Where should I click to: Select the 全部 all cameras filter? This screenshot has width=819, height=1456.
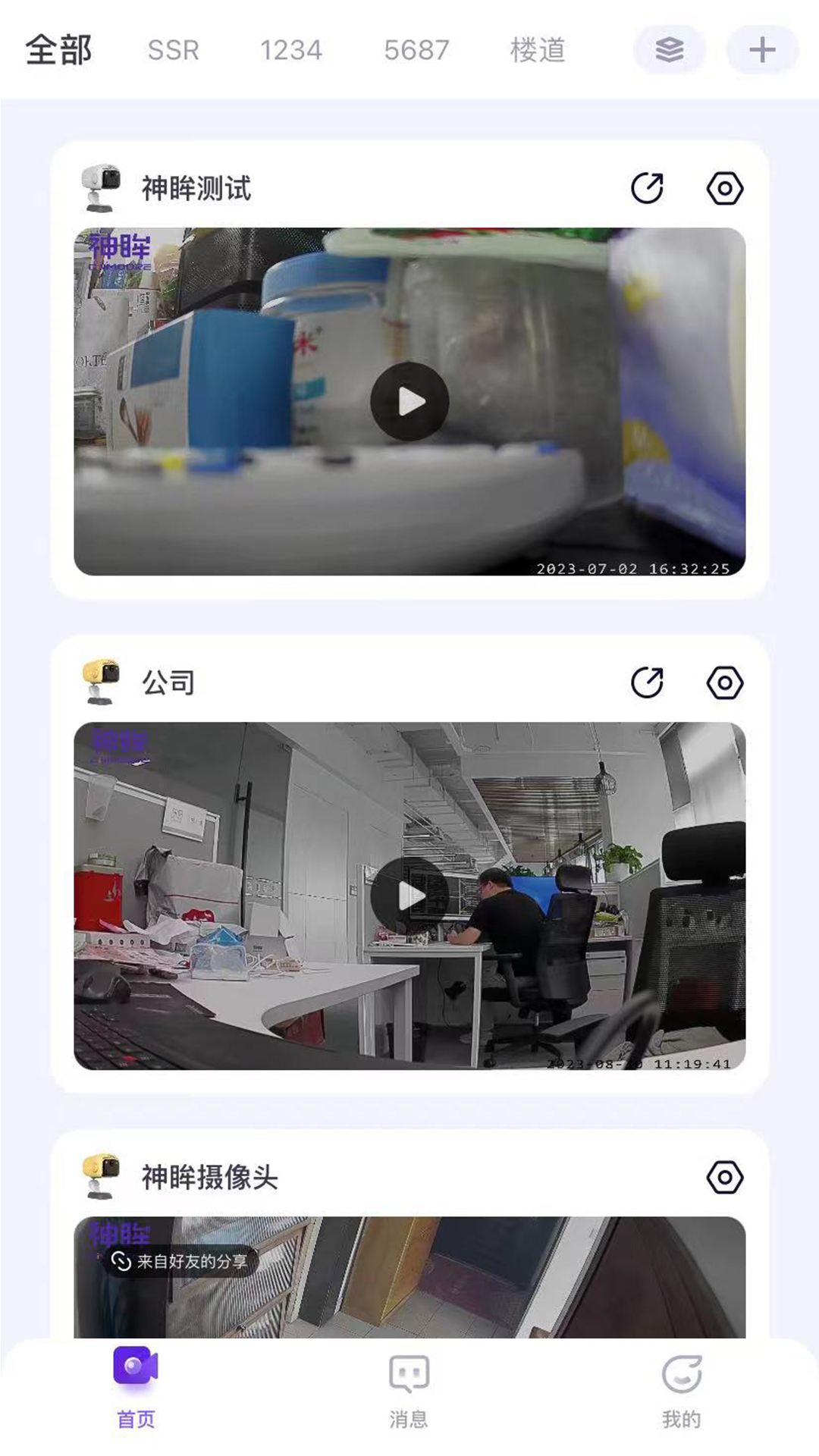(58, 50)
